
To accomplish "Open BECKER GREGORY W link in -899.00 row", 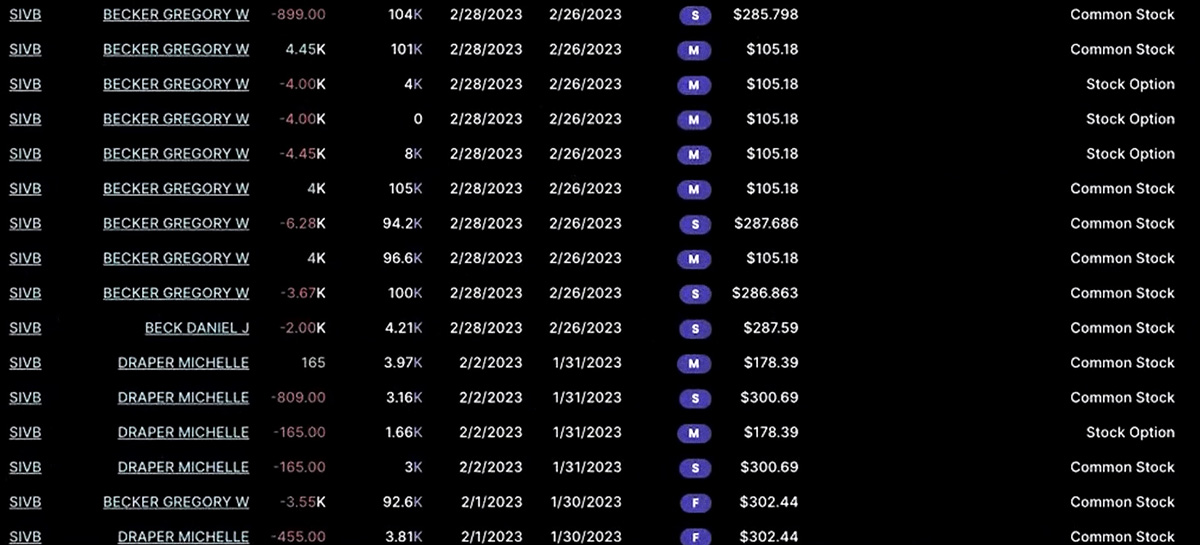I will 176,15.
